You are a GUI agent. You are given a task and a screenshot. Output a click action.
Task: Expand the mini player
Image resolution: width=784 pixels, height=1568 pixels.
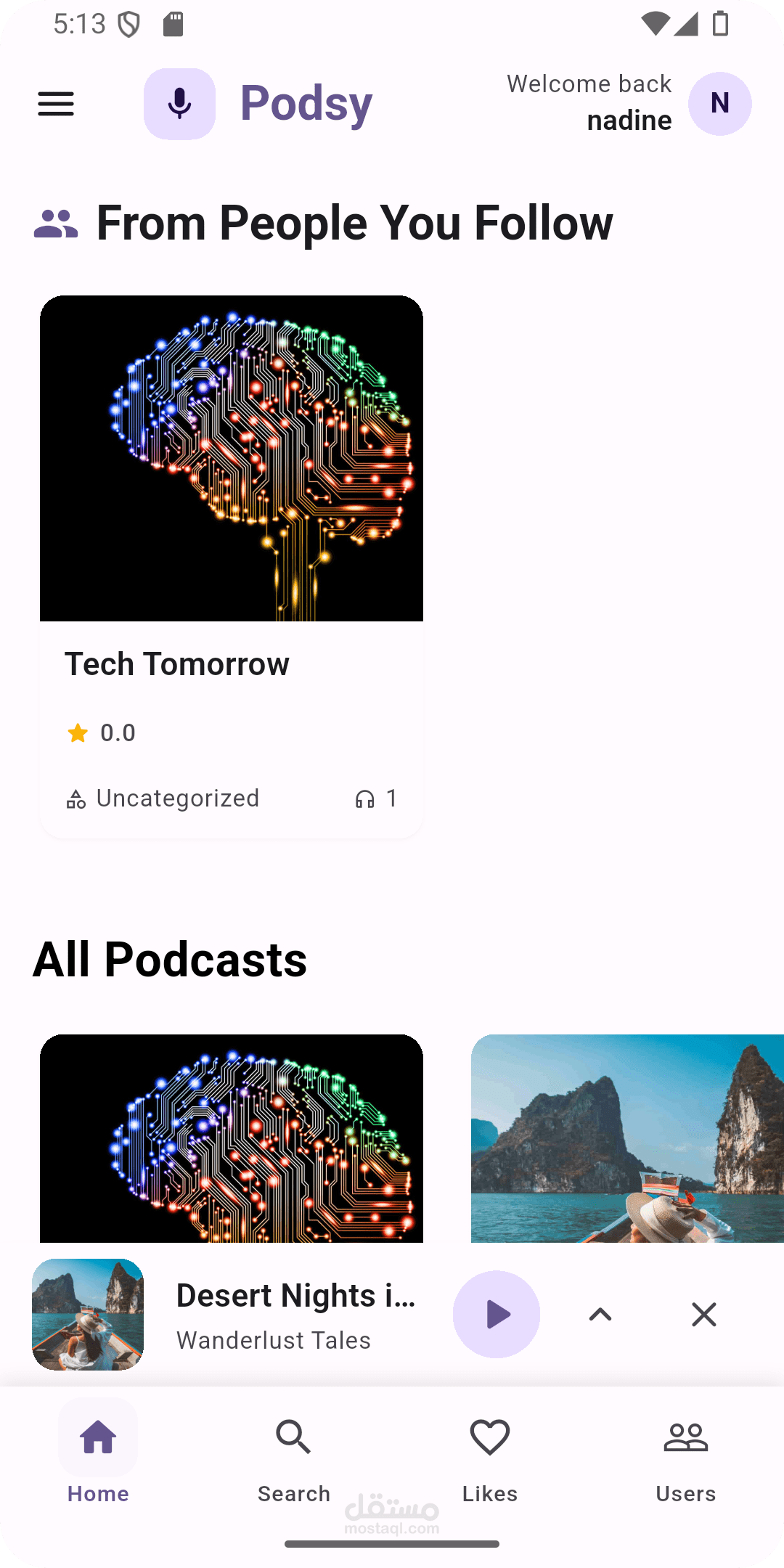[600, 1314]
